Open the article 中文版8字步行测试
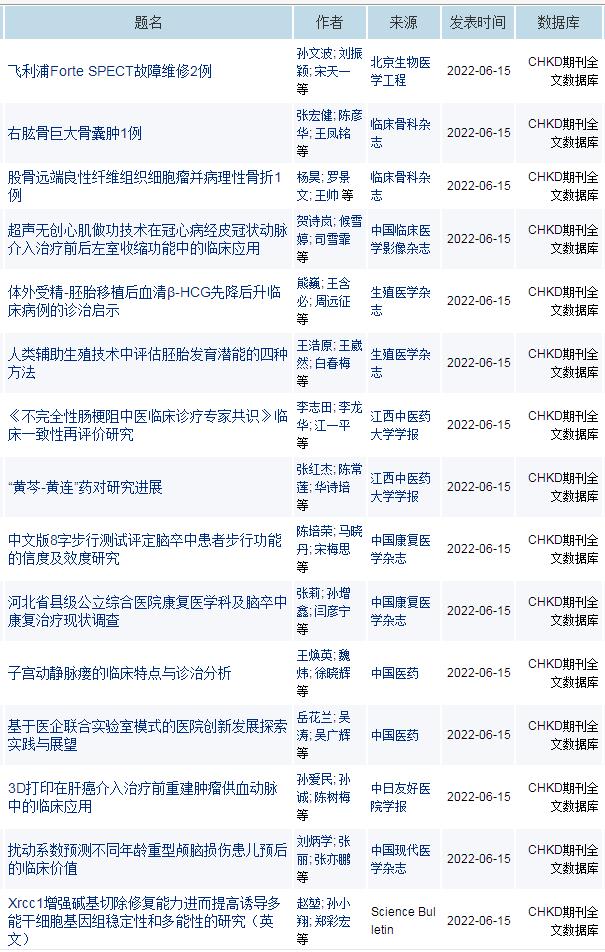The height and width of the screenshot is (952, 605). pyautogui.click(x=146, y=549)
